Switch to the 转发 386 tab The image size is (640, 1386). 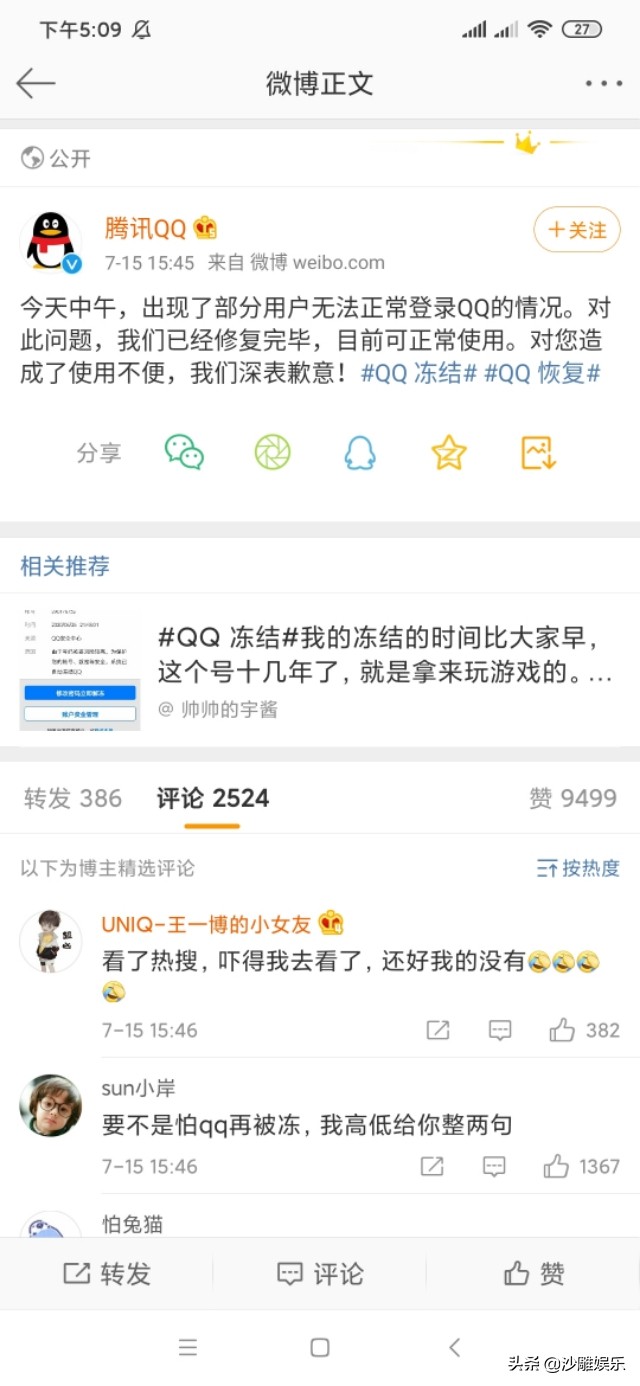point(73,798)
